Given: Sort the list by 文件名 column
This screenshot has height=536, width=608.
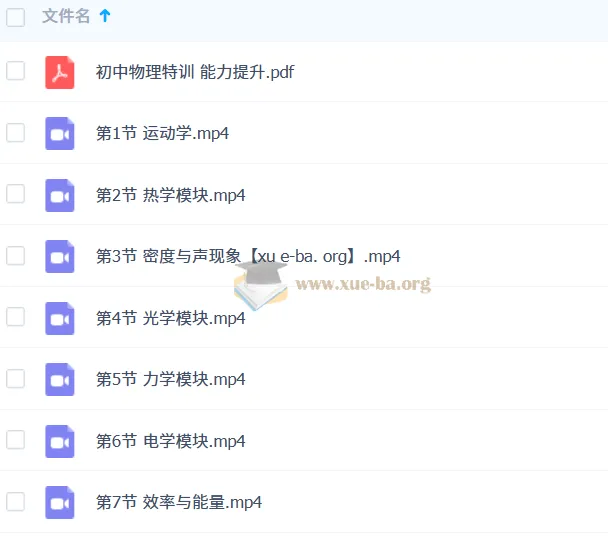Looking at the screenshot, I should tap(66, 16).
